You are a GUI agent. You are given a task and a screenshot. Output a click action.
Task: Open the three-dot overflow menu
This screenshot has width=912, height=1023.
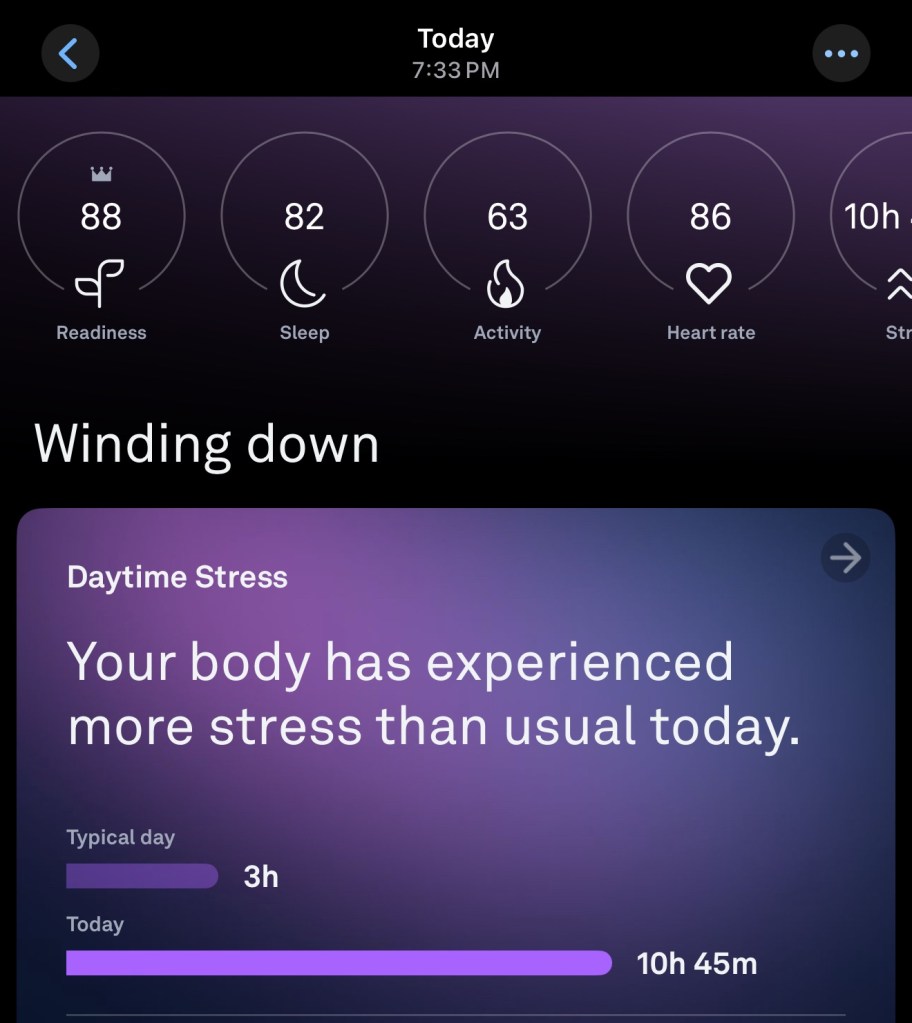(x=841, y=53)
